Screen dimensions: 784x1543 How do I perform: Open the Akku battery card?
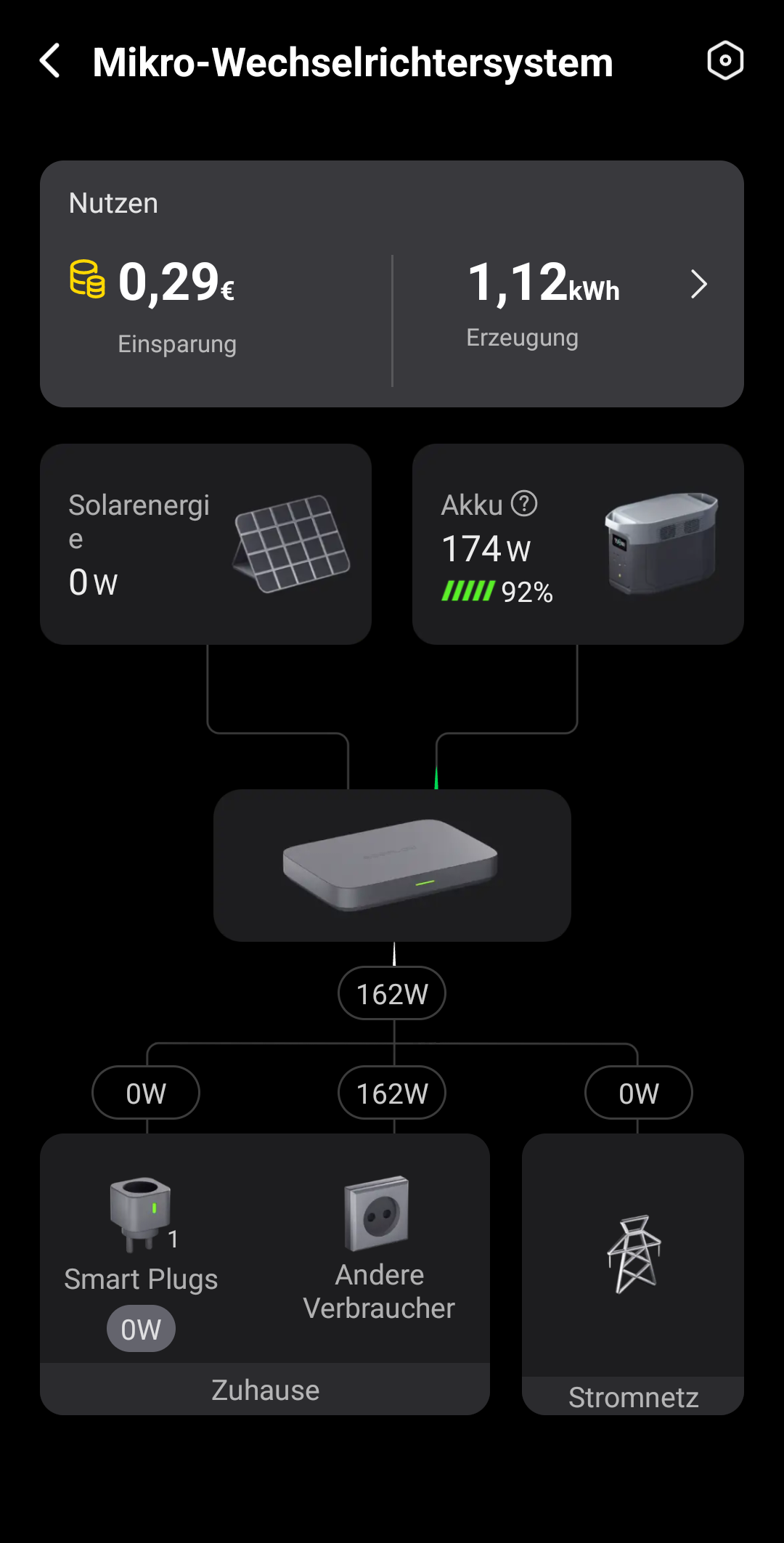click(x=578, y=544)
